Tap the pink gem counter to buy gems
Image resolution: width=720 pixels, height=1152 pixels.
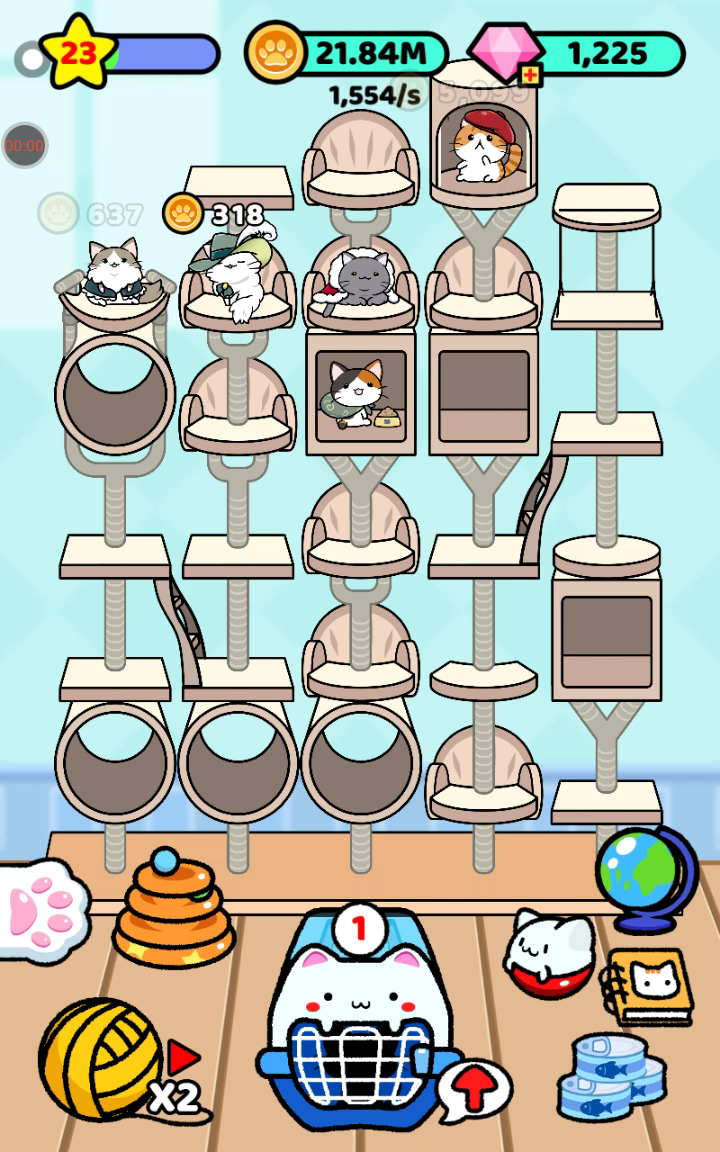coord(580,53)
